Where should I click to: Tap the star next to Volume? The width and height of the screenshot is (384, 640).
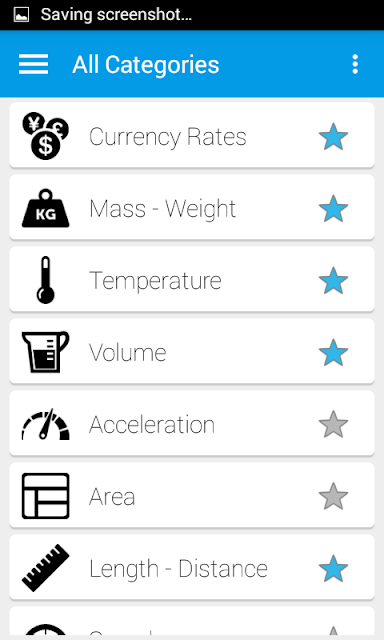click(x=333, y=353)
